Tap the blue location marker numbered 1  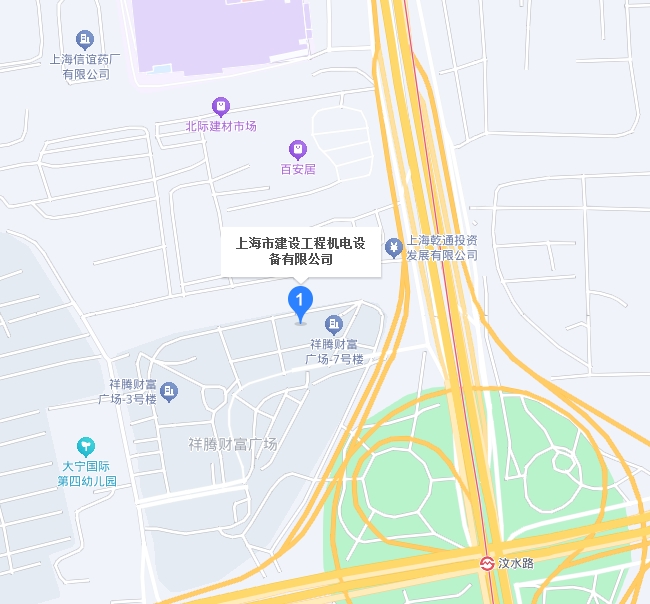[300, 299]
